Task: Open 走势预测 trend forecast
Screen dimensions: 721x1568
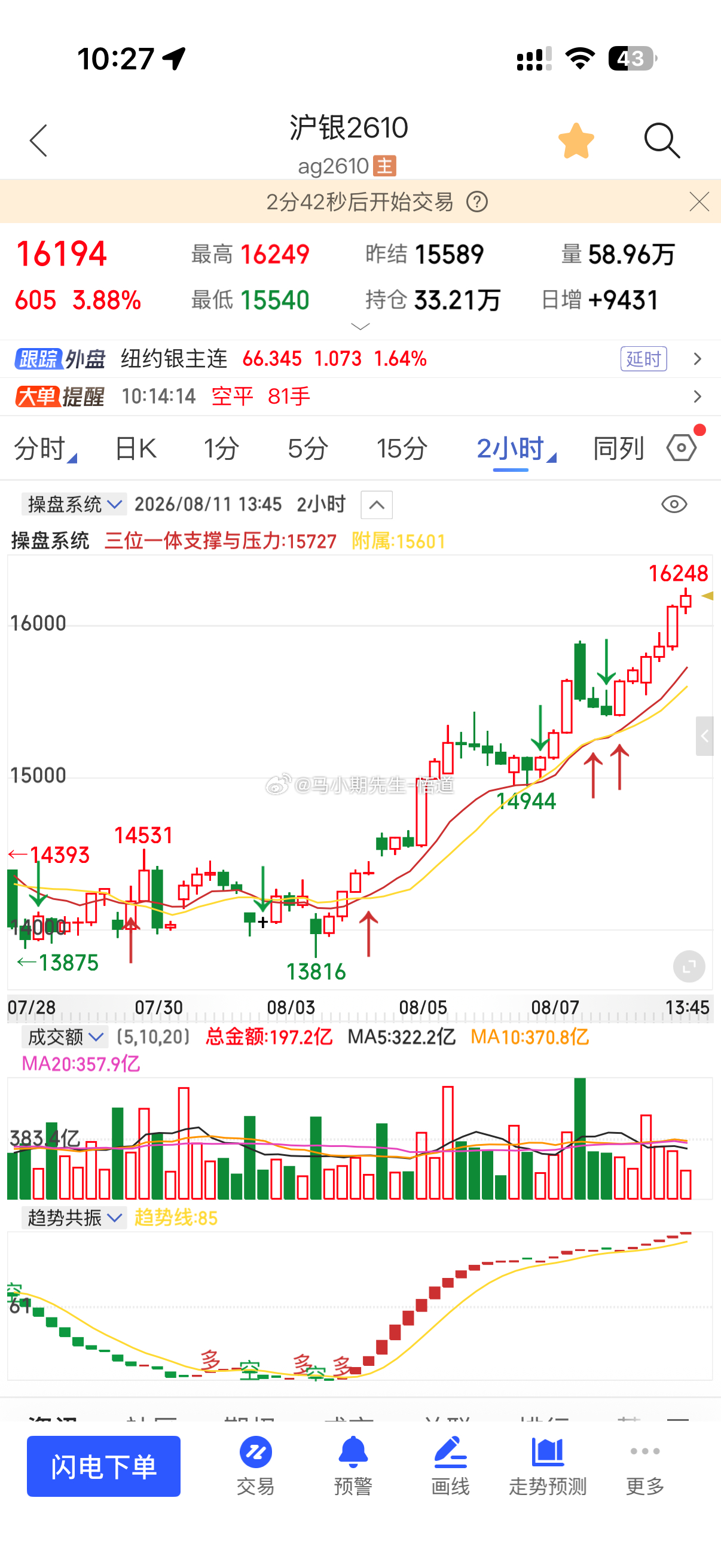Action: 548,1465
